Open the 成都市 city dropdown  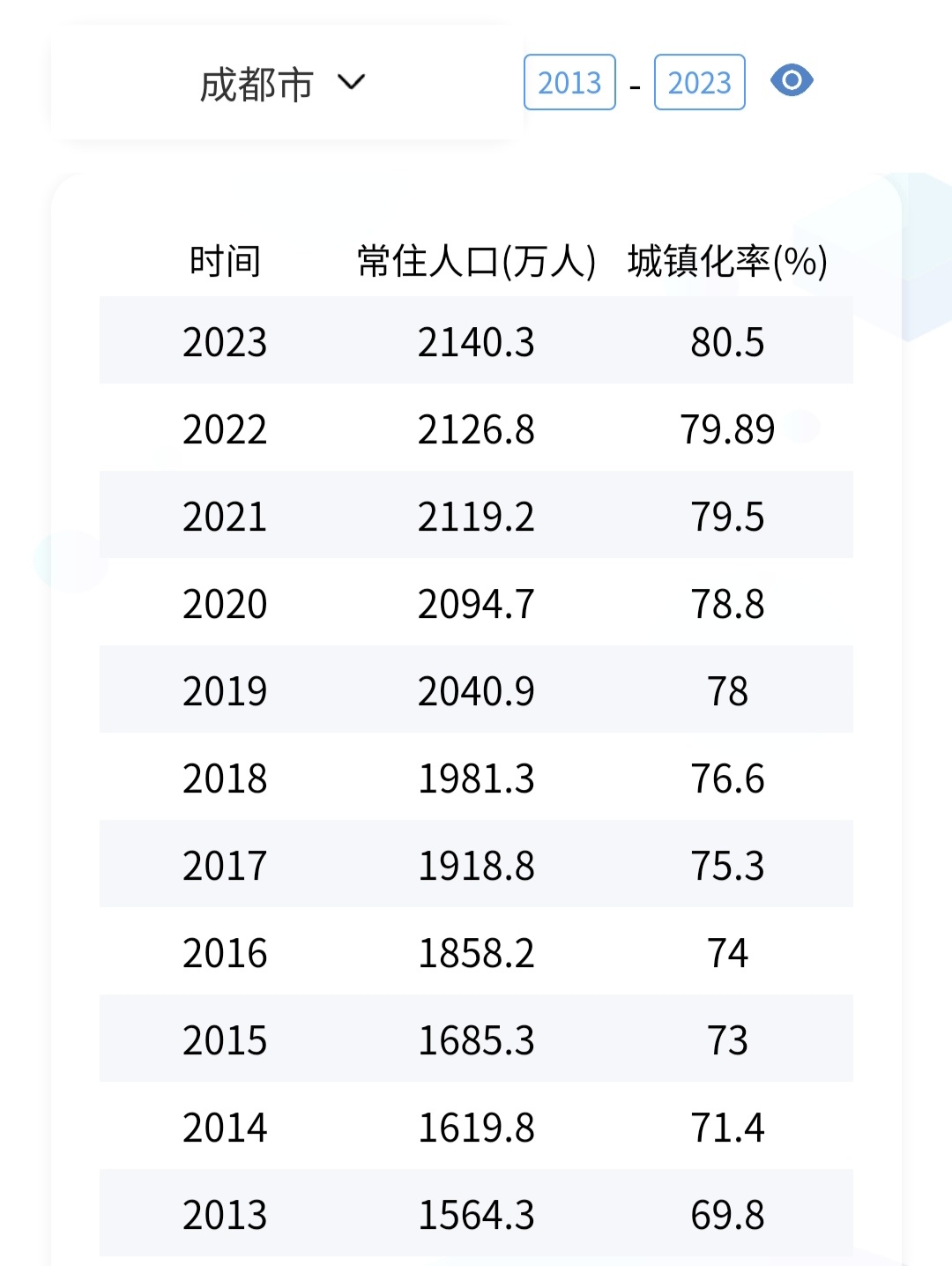tap(282, 84)
